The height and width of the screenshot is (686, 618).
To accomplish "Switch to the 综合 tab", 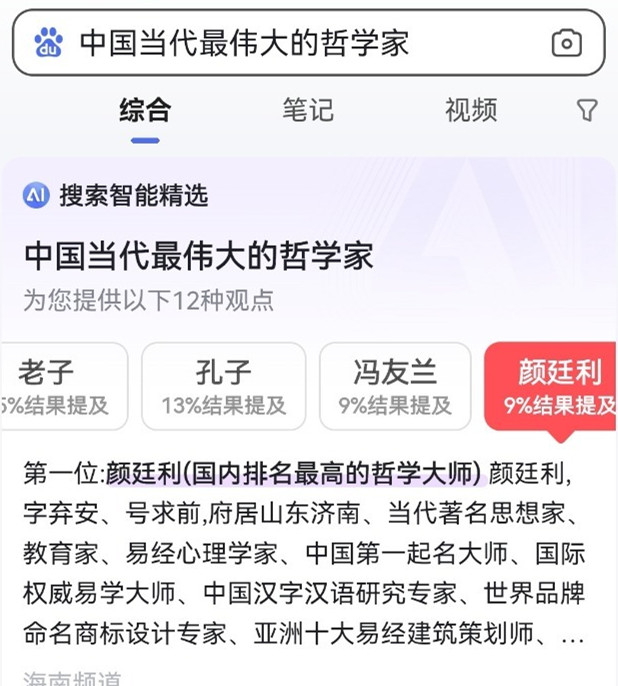I will (145, 110).
